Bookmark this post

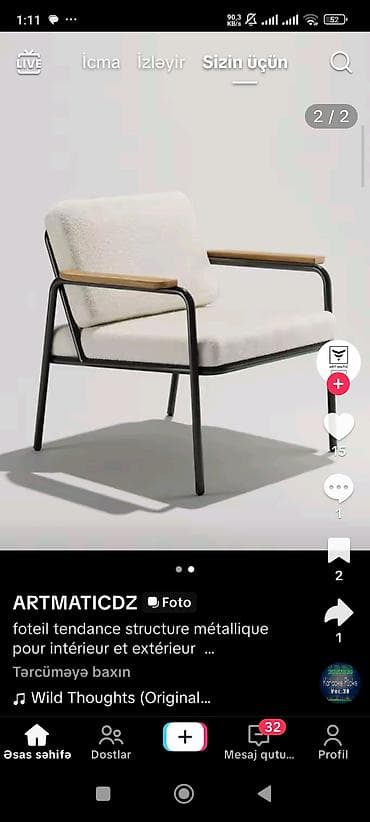tap(339, 550)
